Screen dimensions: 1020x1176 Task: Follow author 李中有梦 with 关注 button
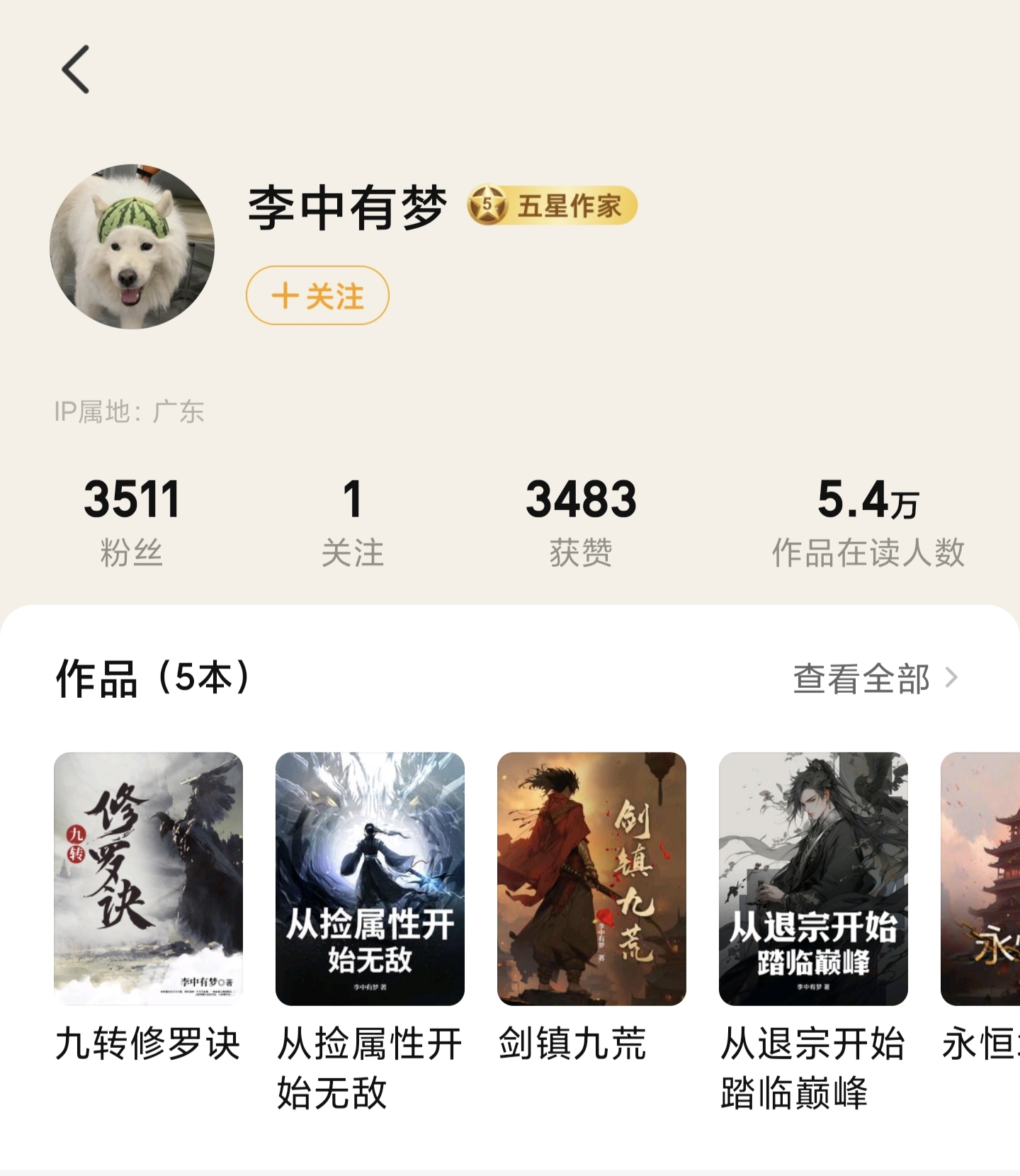[317, 295]
